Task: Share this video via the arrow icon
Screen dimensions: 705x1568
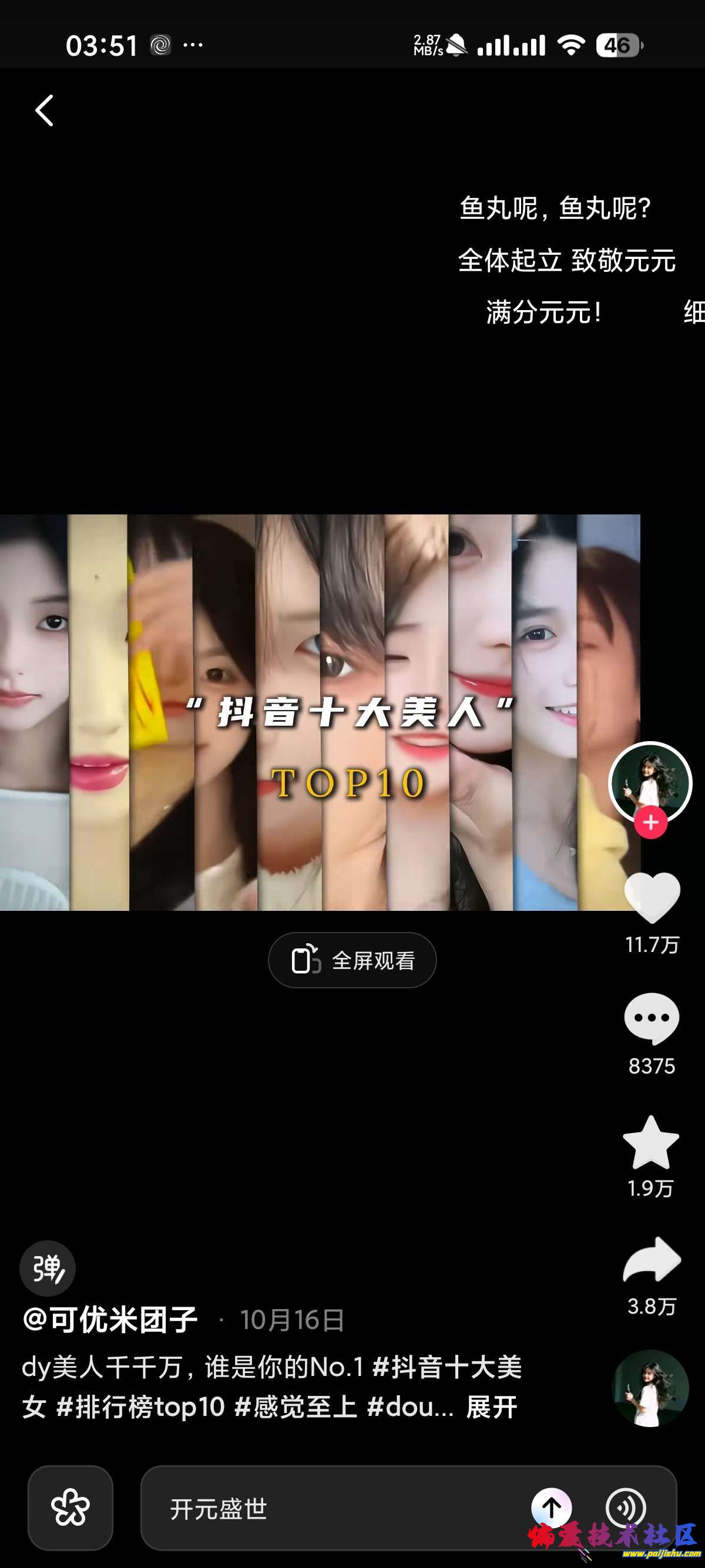Action: (652, 1260)
